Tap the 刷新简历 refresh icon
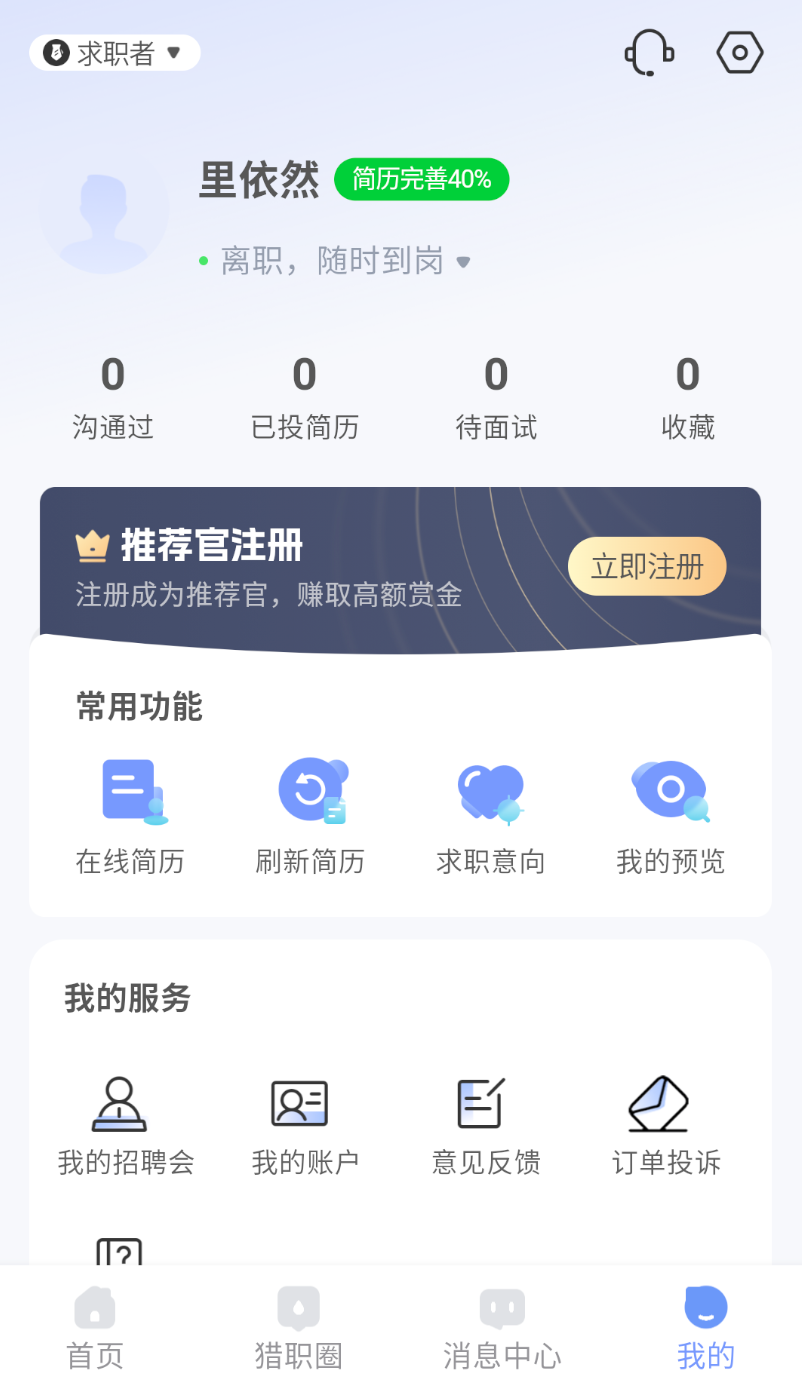Viewport: 802px width, 1380px height. point(311,790)
